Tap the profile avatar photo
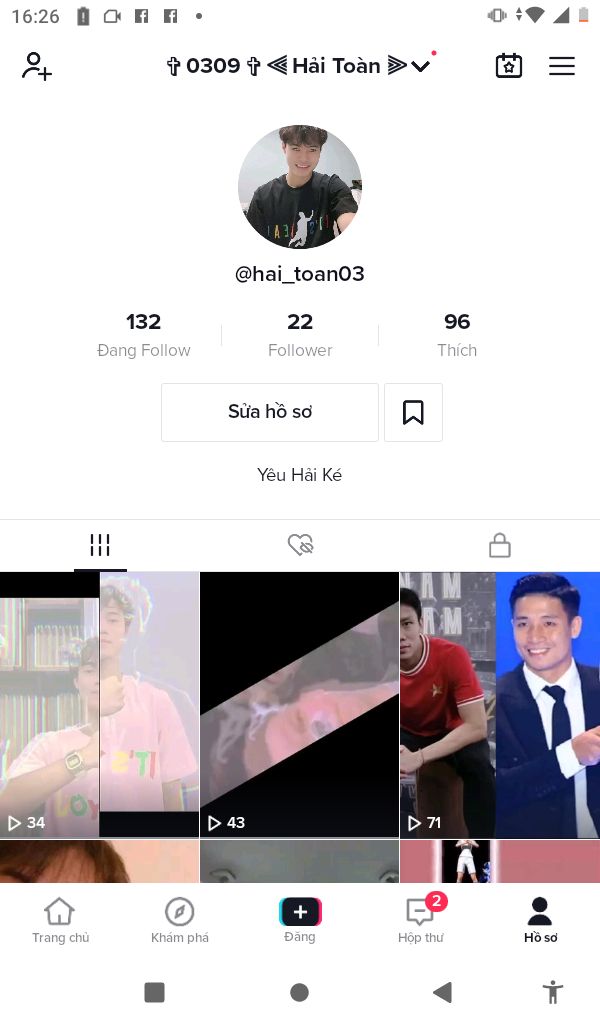The height and width of the screenshot is (1024, 600). pyautogui.click(x=300, y=187)
